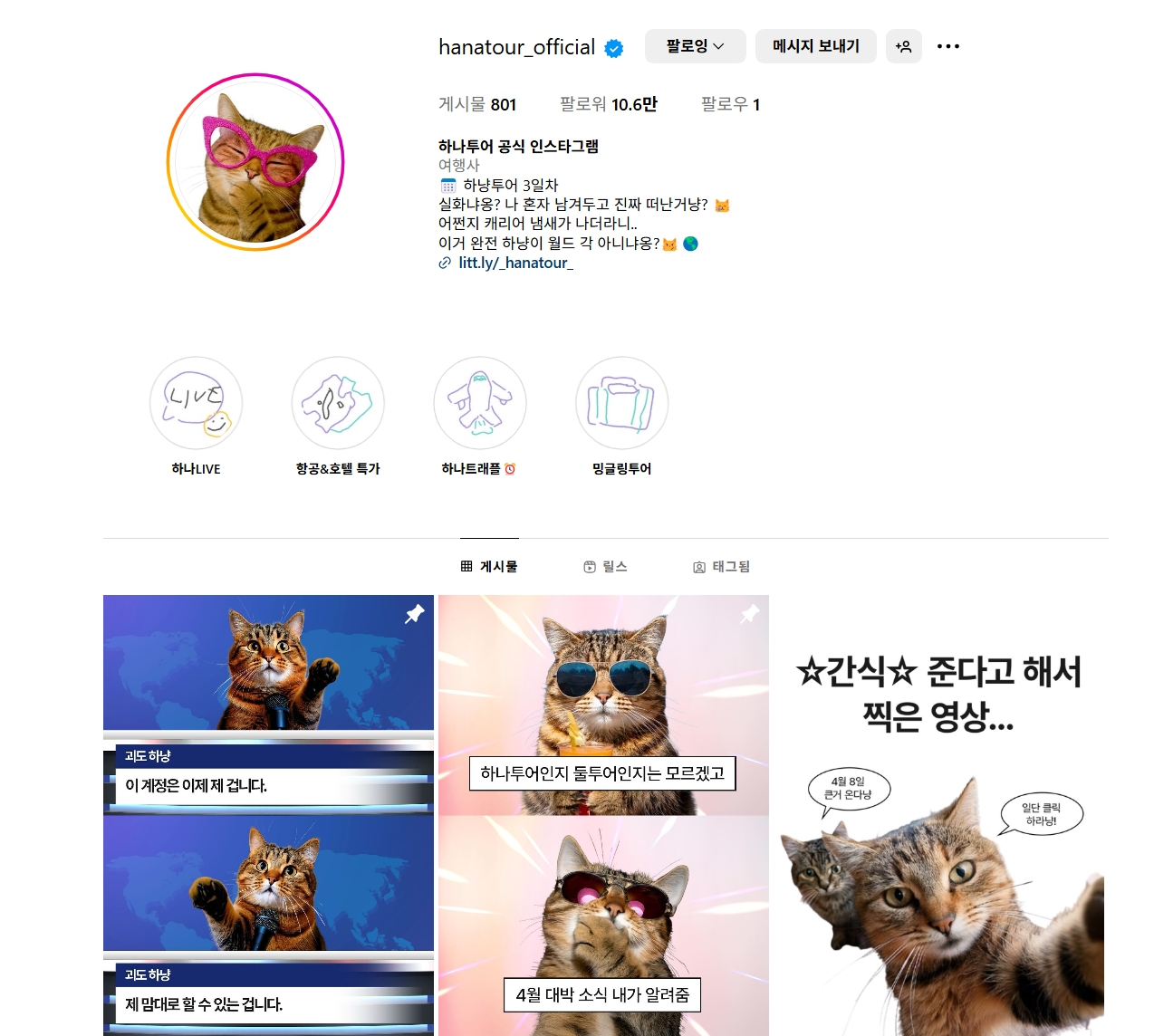View the 팔로우 1 following list
Viewport: 1154px width, 1036px height.
[x=730, y=104]
